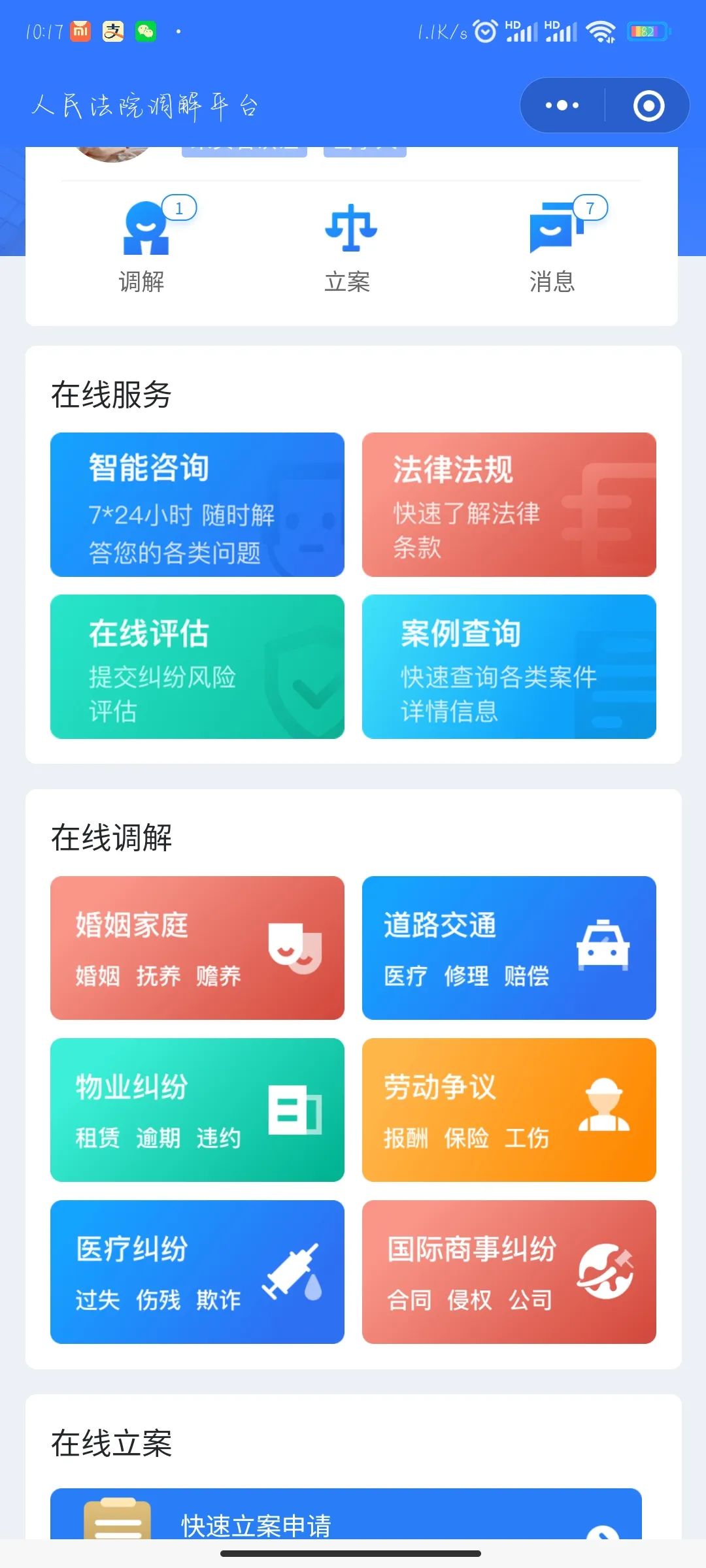
Task: Open 国际商事纠纷 mediation card
Action: pos(509,1272)
